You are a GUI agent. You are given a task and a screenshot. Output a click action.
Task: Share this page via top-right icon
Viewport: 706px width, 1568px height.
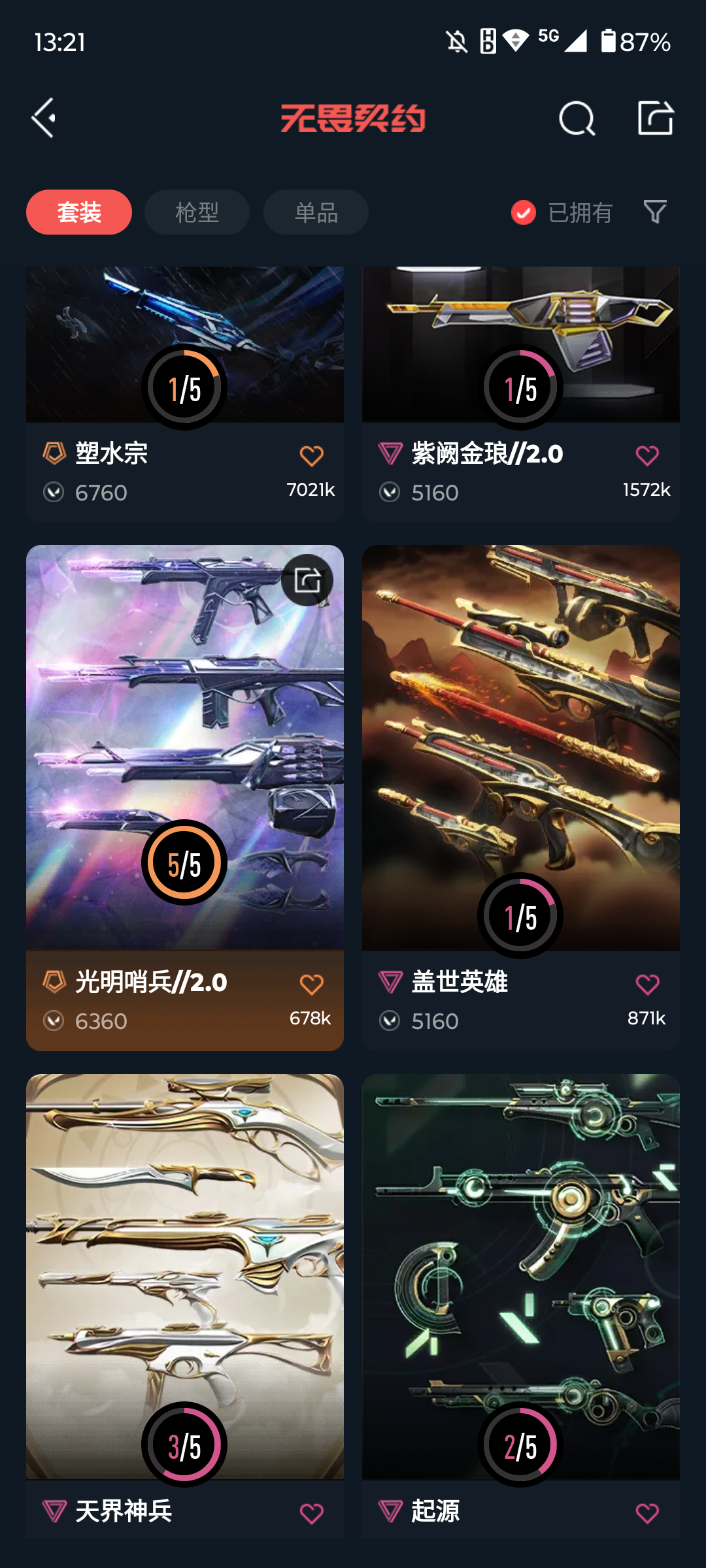[655, 118]
